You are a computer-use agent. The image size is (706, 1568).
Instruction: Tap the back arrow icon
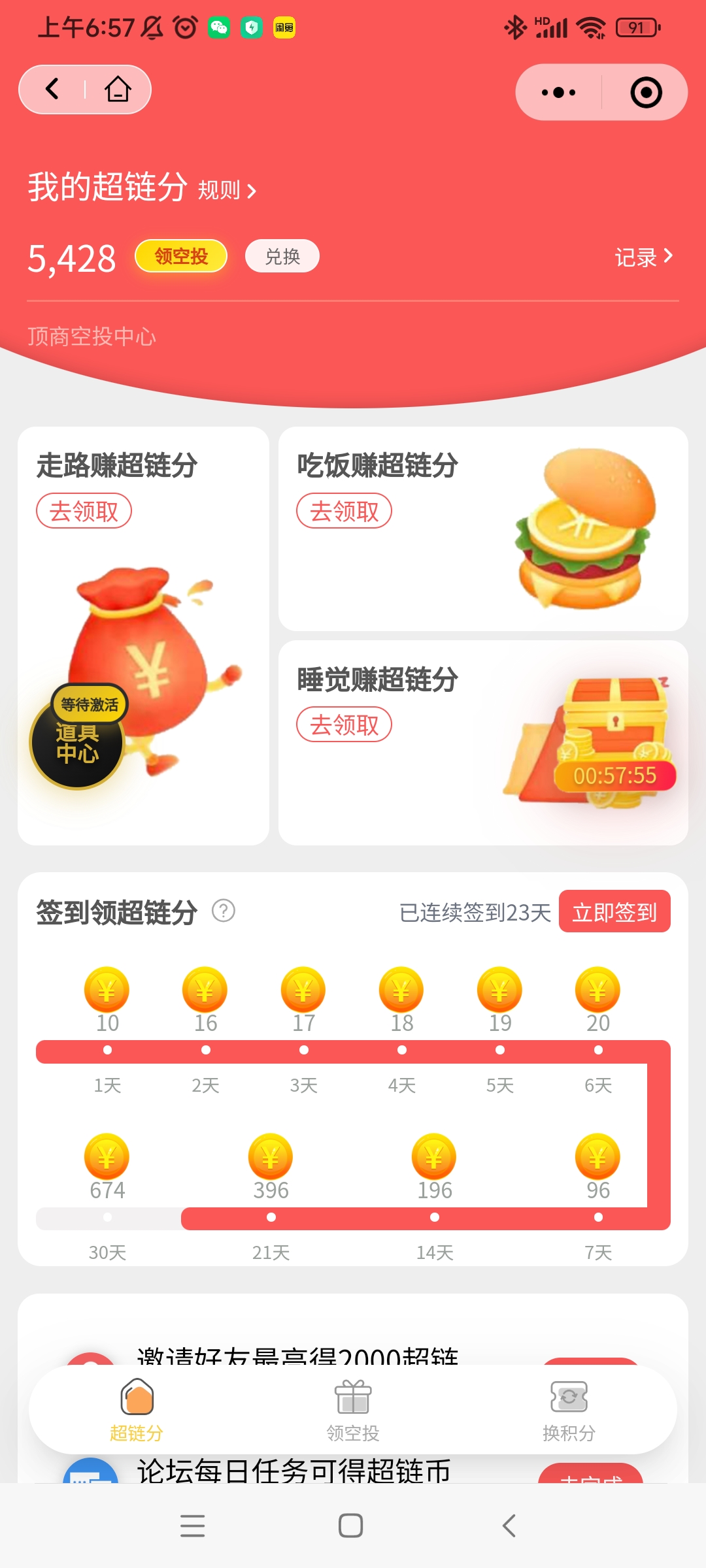(x=52, y=90)
